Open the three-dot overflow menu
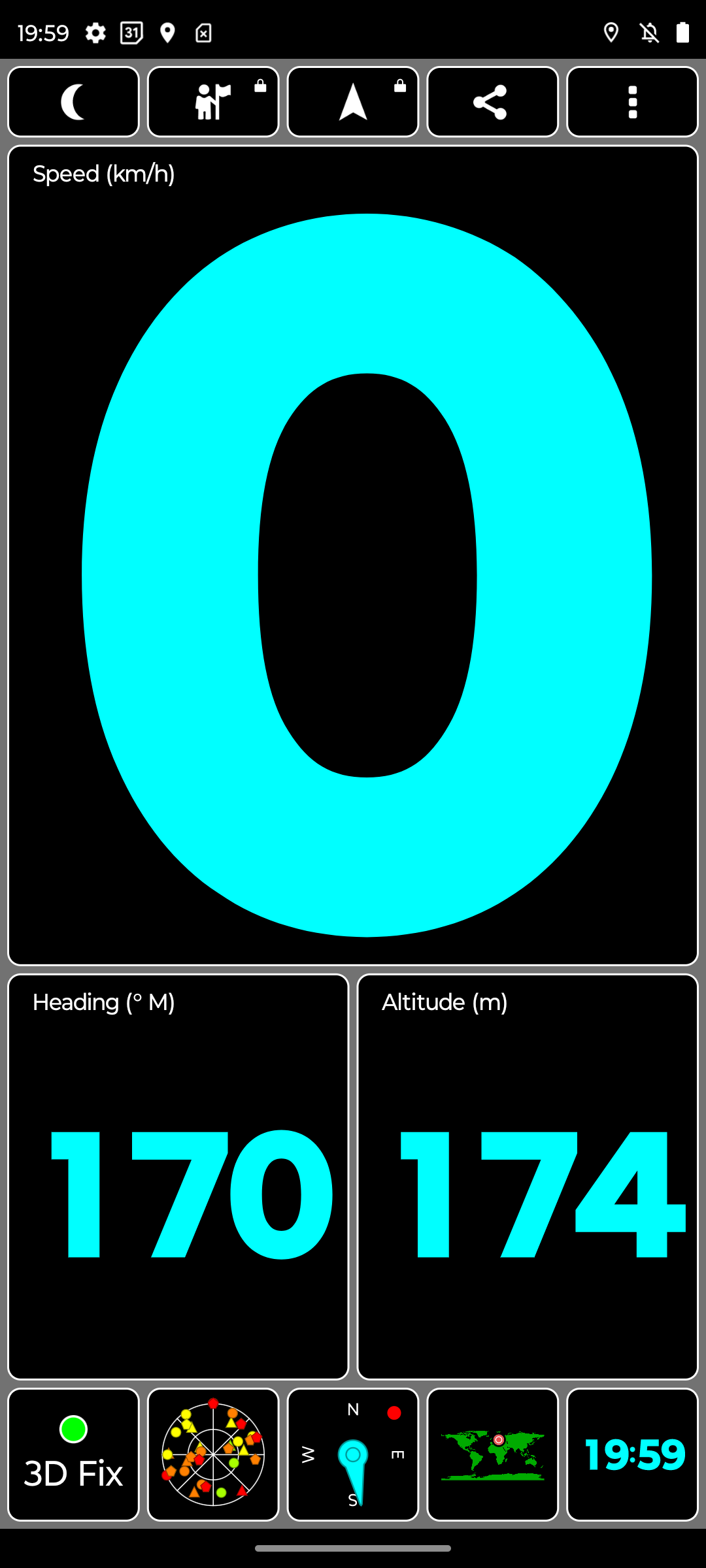The width and height of the screenshot is (706, 1568). point(633,102)
